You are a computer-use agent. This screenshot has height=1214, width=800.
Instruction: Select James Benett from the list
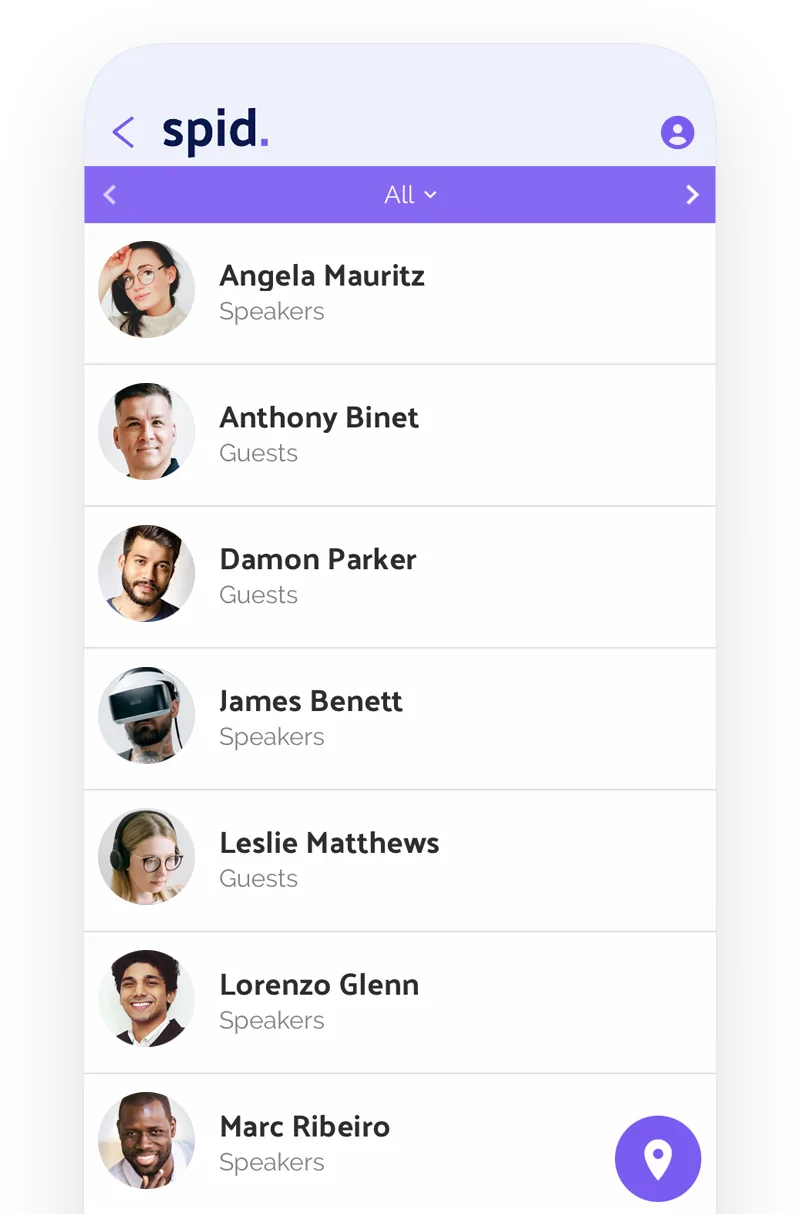(x=311, y=718)
